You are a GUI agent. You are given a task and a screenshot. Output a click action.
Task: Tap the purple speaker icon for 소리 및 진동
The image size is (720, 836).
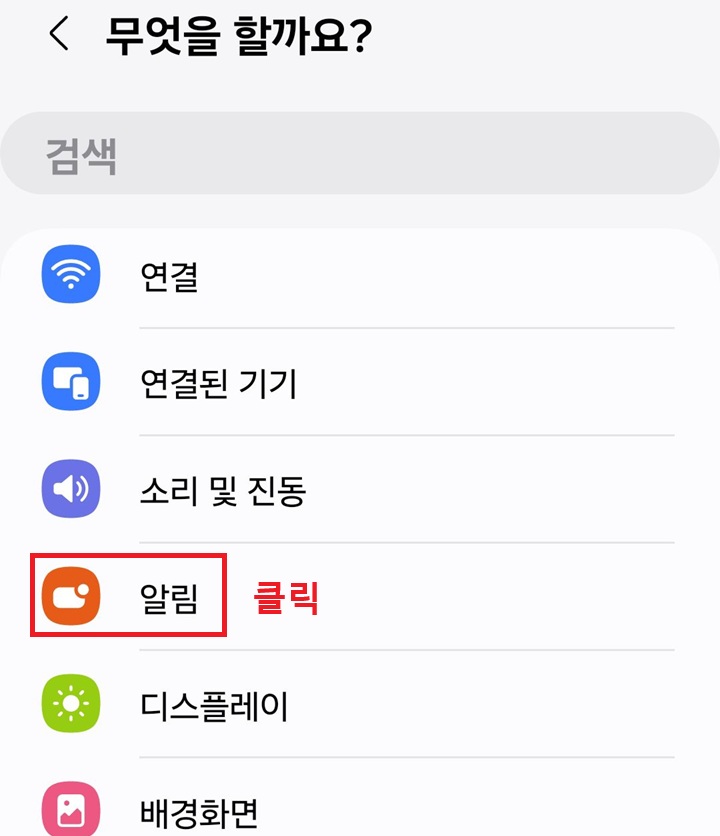coord(70,489)
